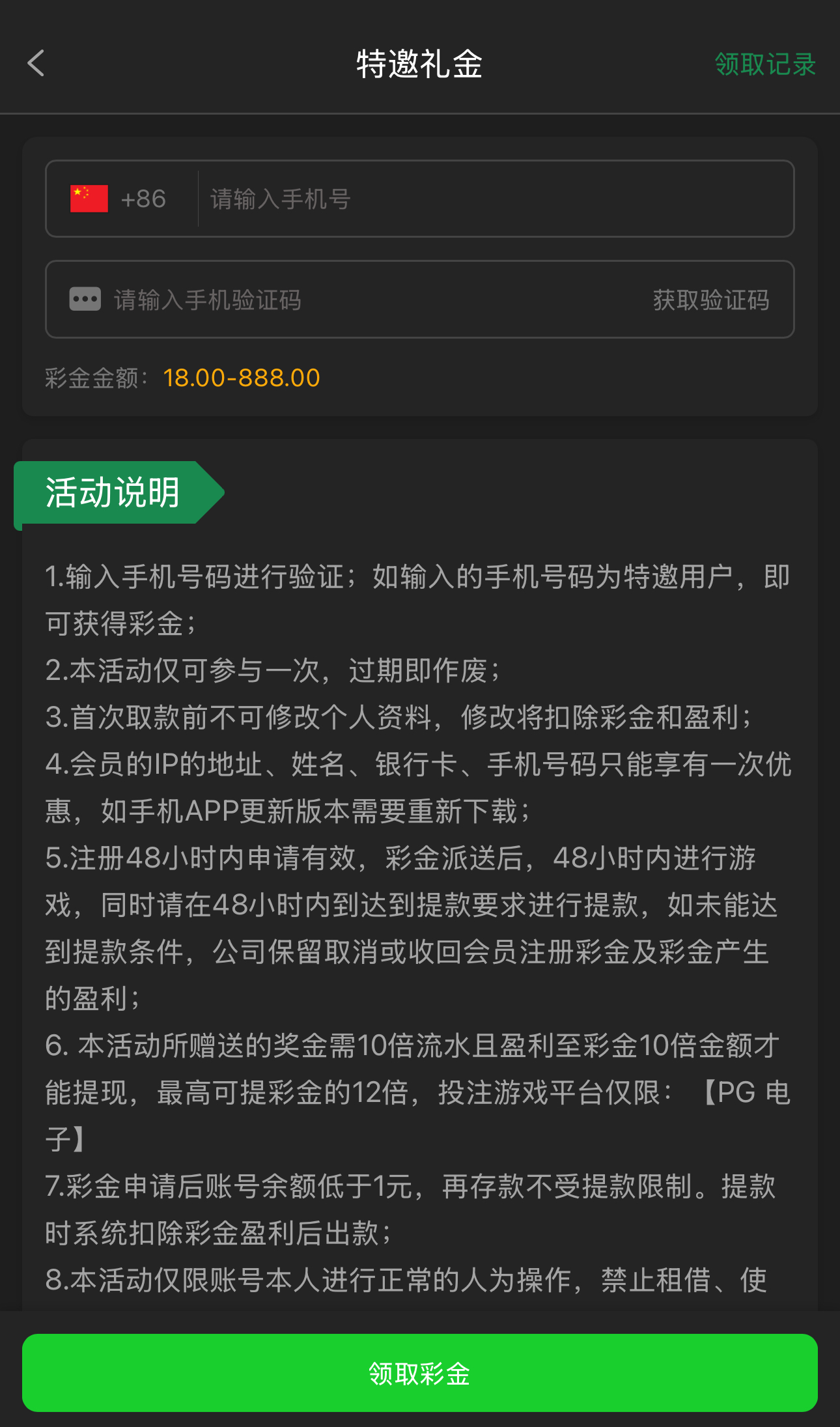Click the verification code dots icon
Image resolution: width=840 pixels, height=1427 pixels.
point(85,298)
